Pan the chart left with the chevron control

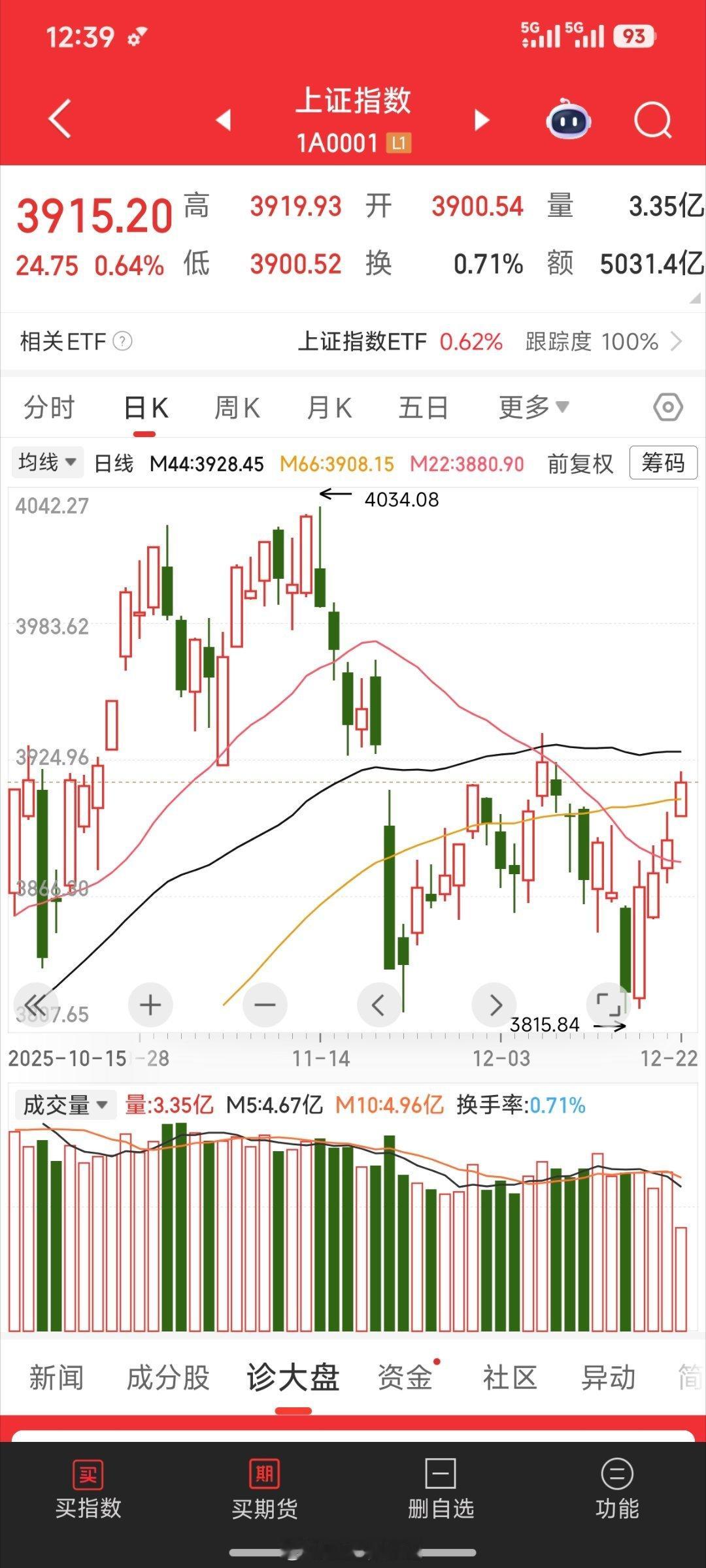pos(380,1006)
